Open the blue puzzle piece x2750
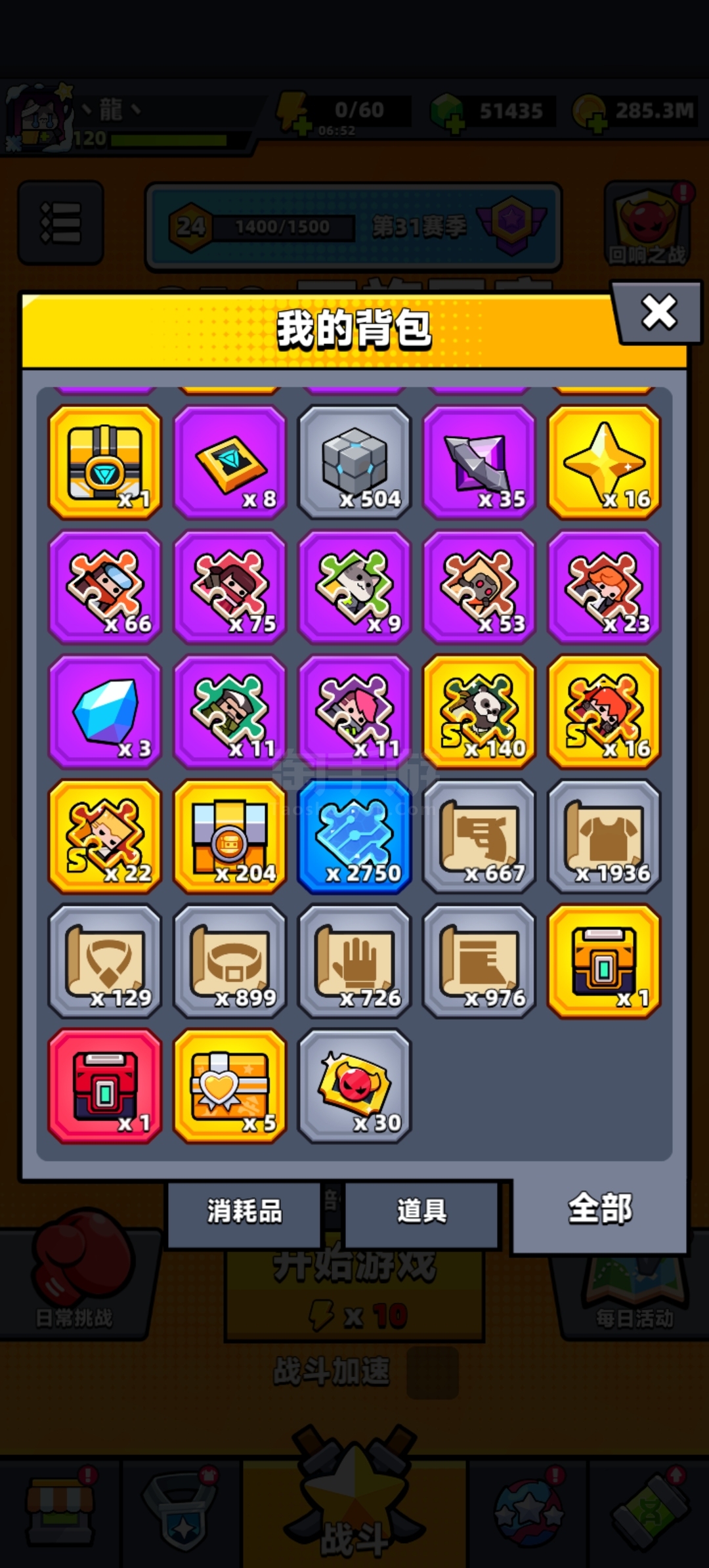 (x=354, y=837)
